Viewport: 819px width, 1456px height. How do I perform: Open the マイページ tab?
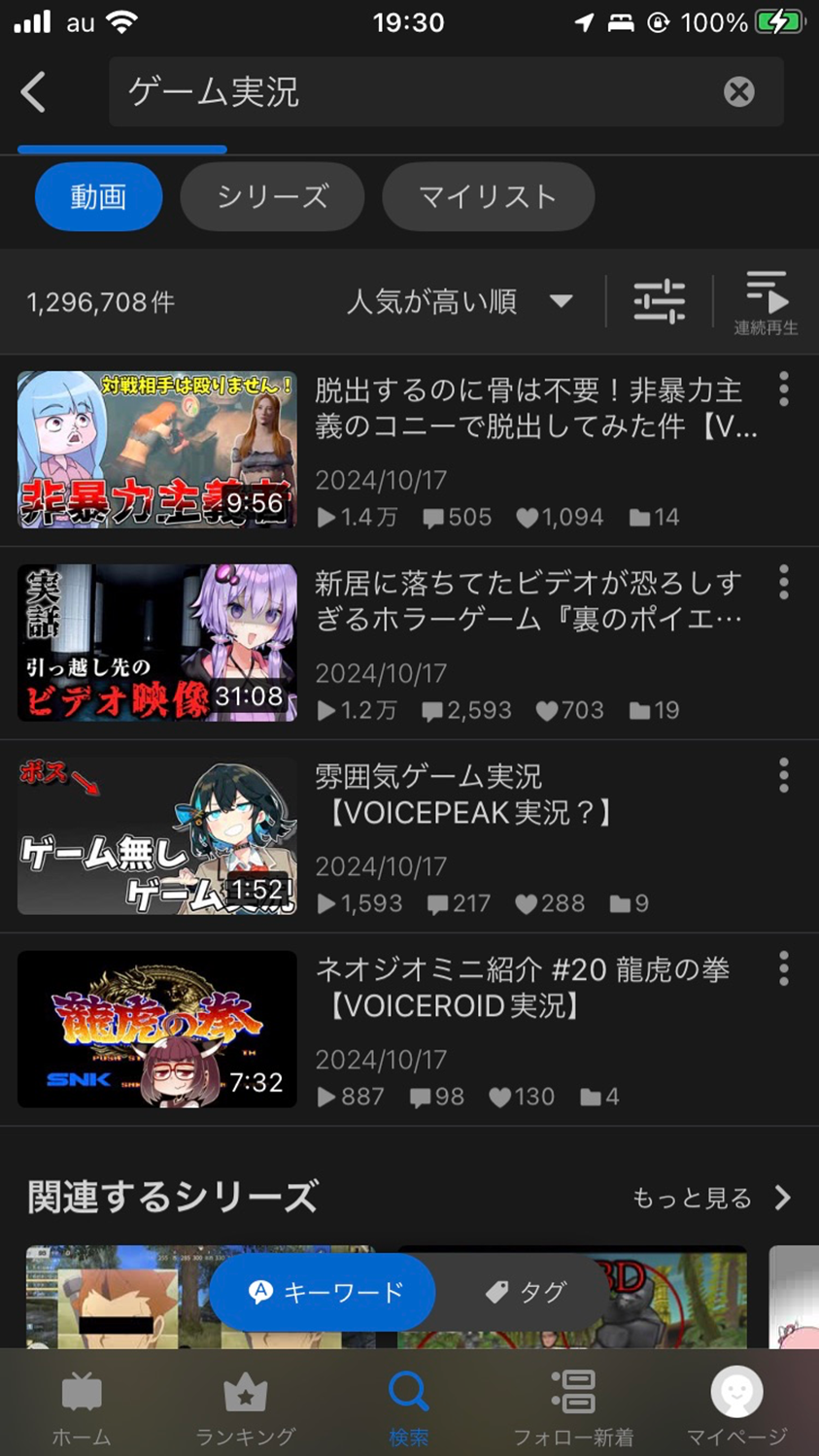point(736,1408)
